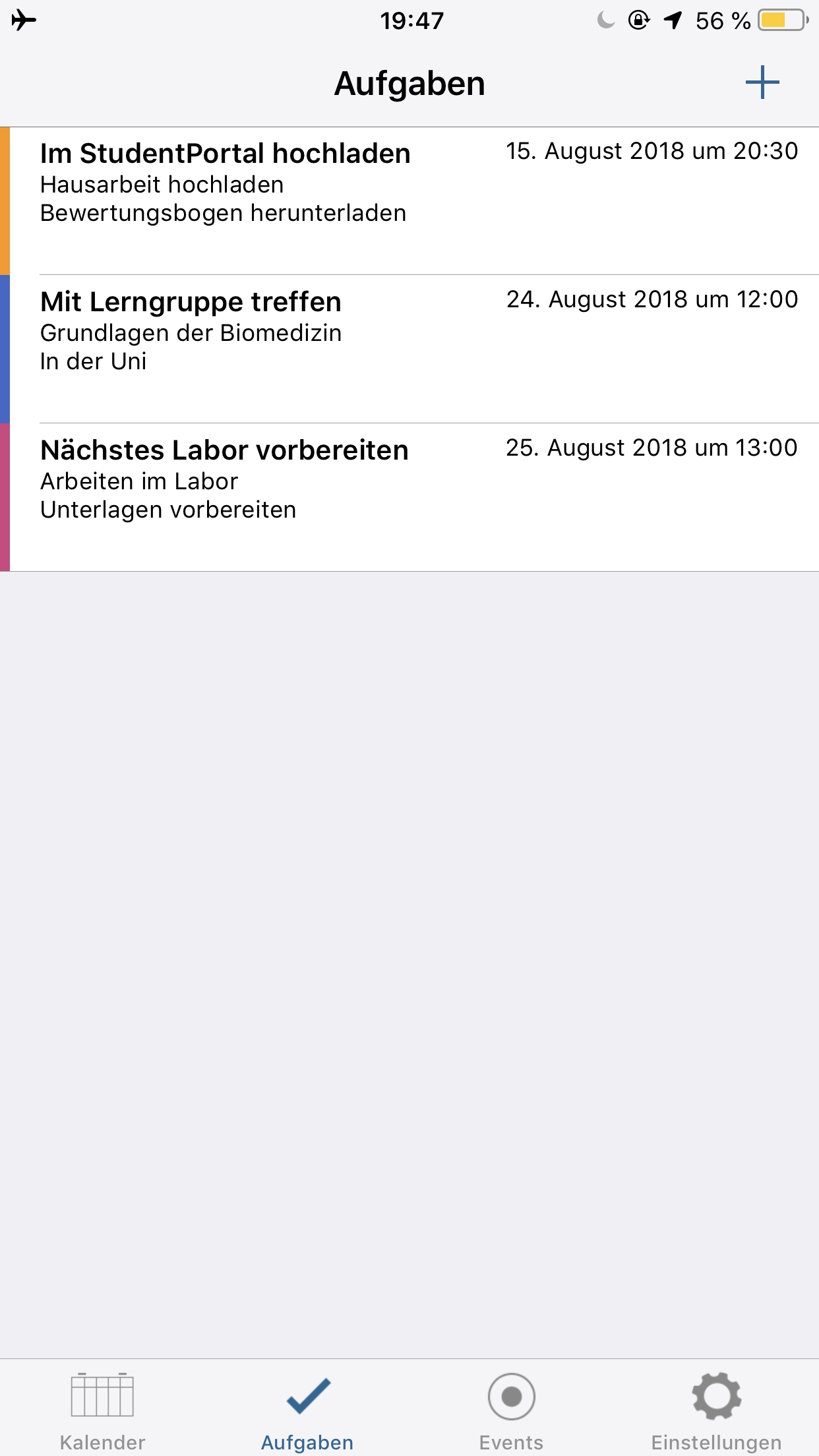Add a new task with the plus icon
Image resolution: width=819 pixels, height=1456 pixels.
coord(762,82)
